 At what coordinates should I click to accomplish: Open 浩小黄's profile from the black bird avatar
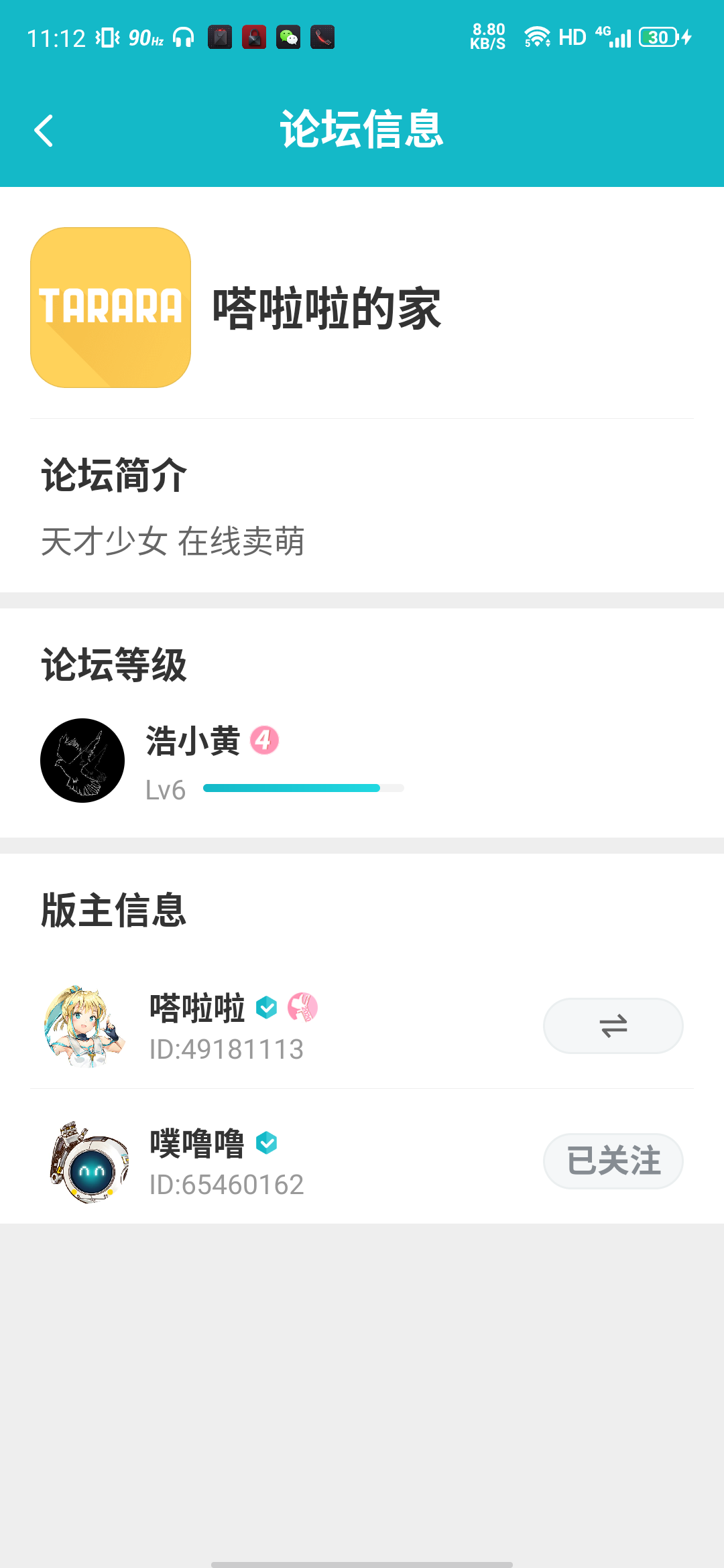coord(82,761)
